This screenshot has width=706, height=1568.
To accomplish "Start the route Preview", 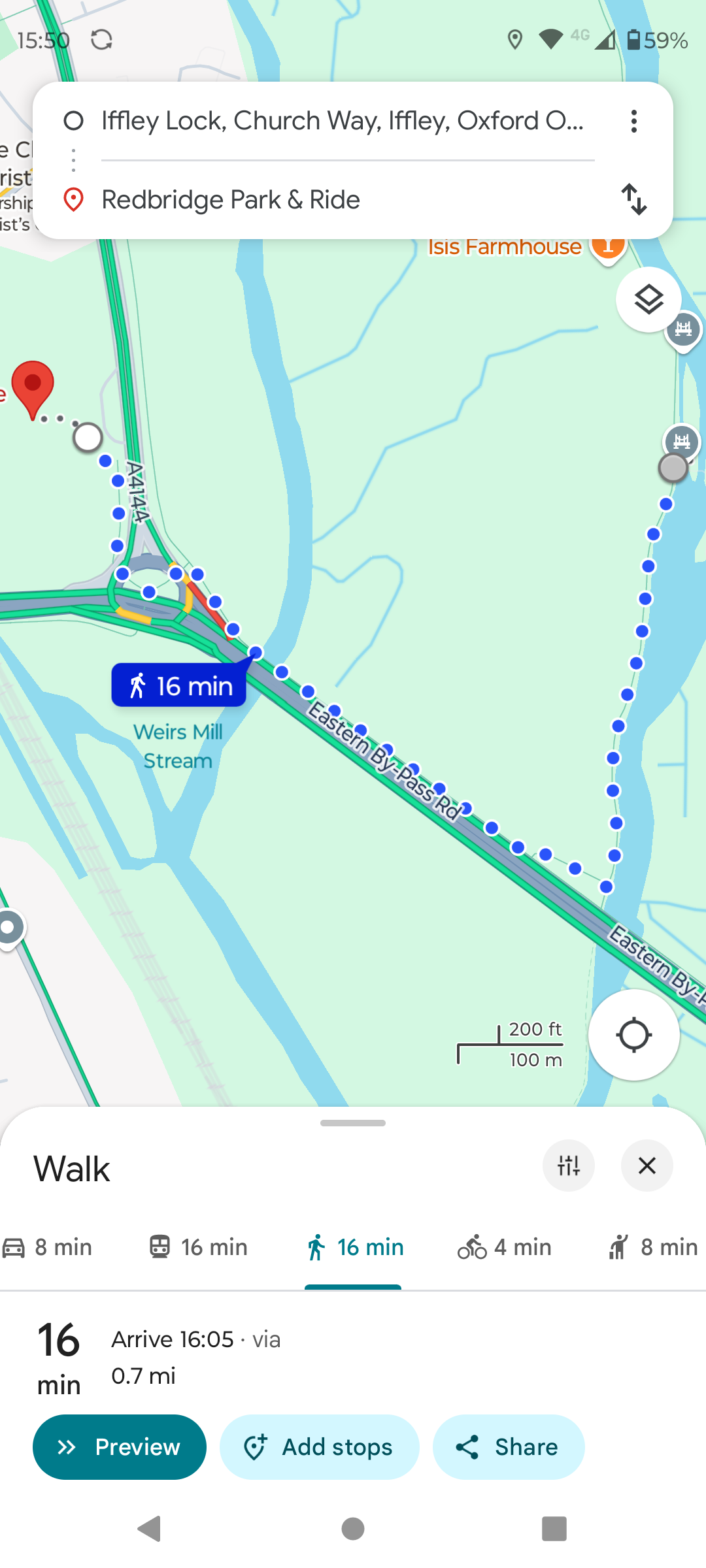I will click(120, 1447).
